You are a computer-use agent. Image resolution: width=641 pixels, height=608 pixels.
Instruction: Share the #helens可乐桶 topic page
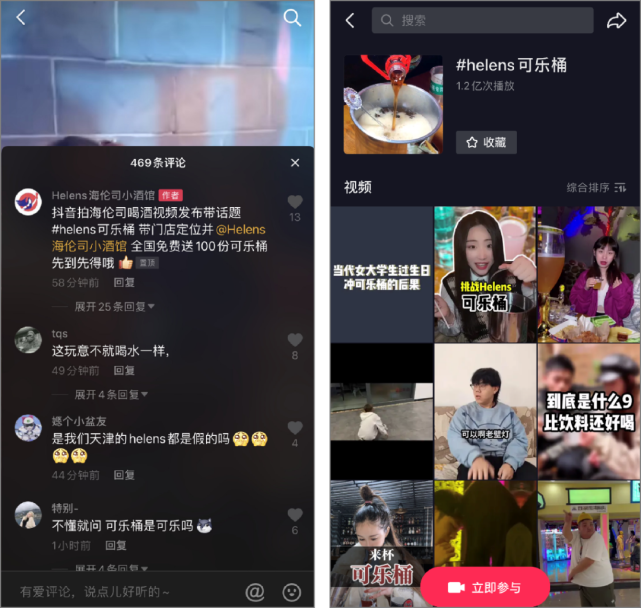click(x=615, y=20)
